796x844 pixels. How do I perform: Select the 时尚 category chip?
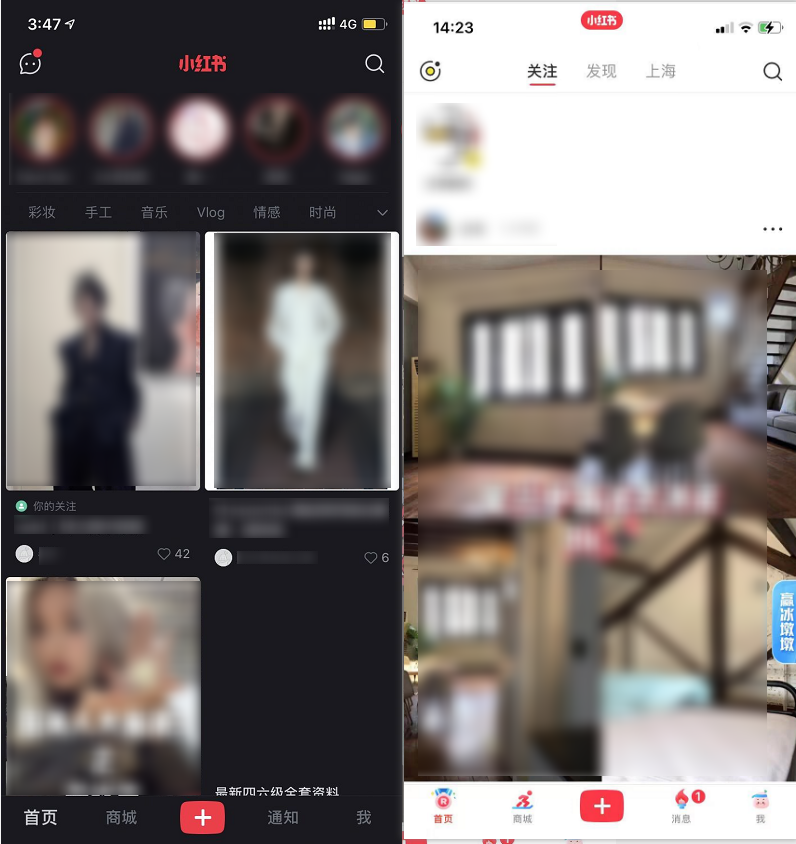(x=322, y=212)
